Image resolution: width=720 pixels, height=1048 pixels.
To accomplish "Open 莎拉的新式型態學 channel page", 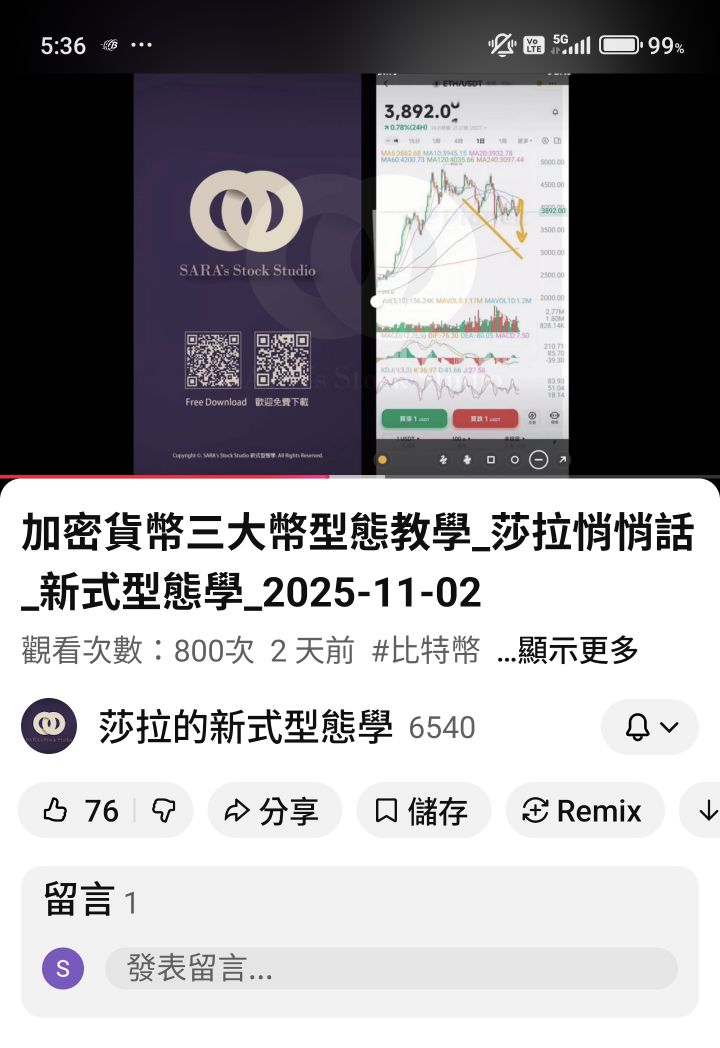I will (x=245, y=727).
